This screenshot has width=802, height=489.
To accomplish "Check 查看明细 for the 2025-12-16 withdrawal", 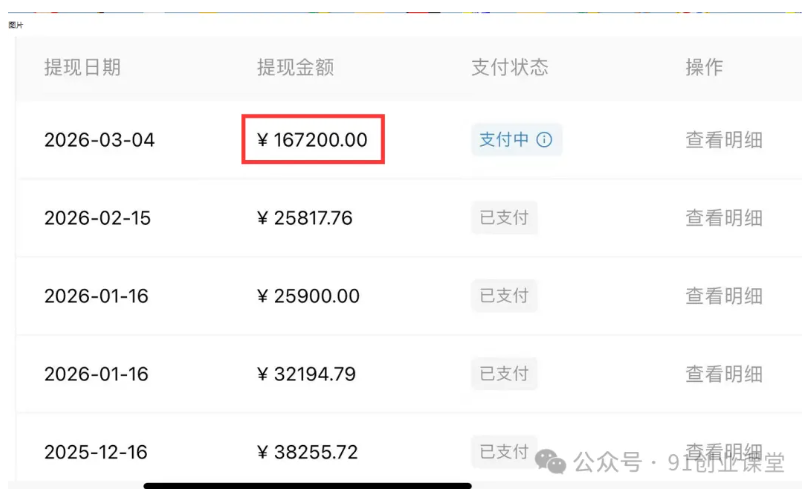I will point(723,451).
